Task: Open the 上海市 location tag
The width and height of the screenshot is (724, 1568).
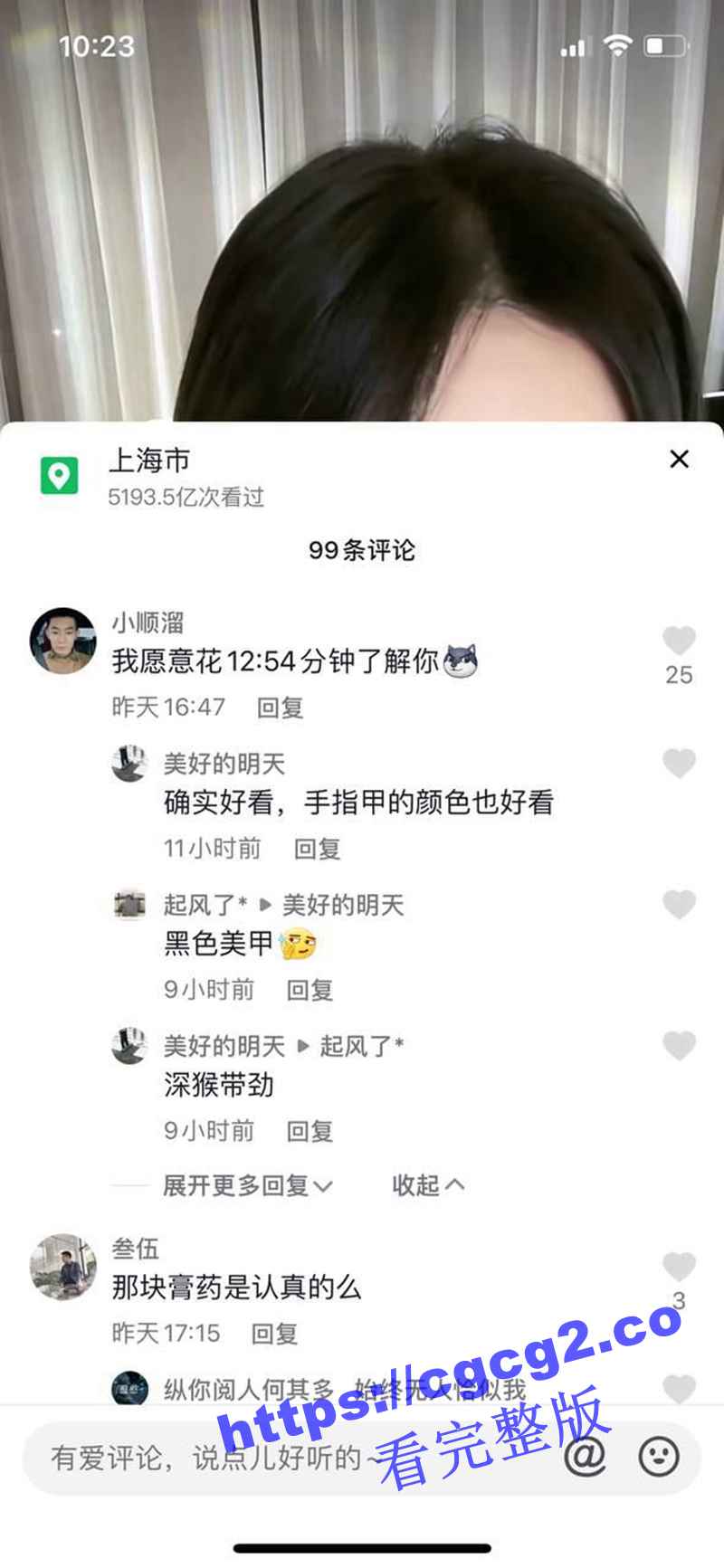Action: pyautogui.click(x=149, y=461)
